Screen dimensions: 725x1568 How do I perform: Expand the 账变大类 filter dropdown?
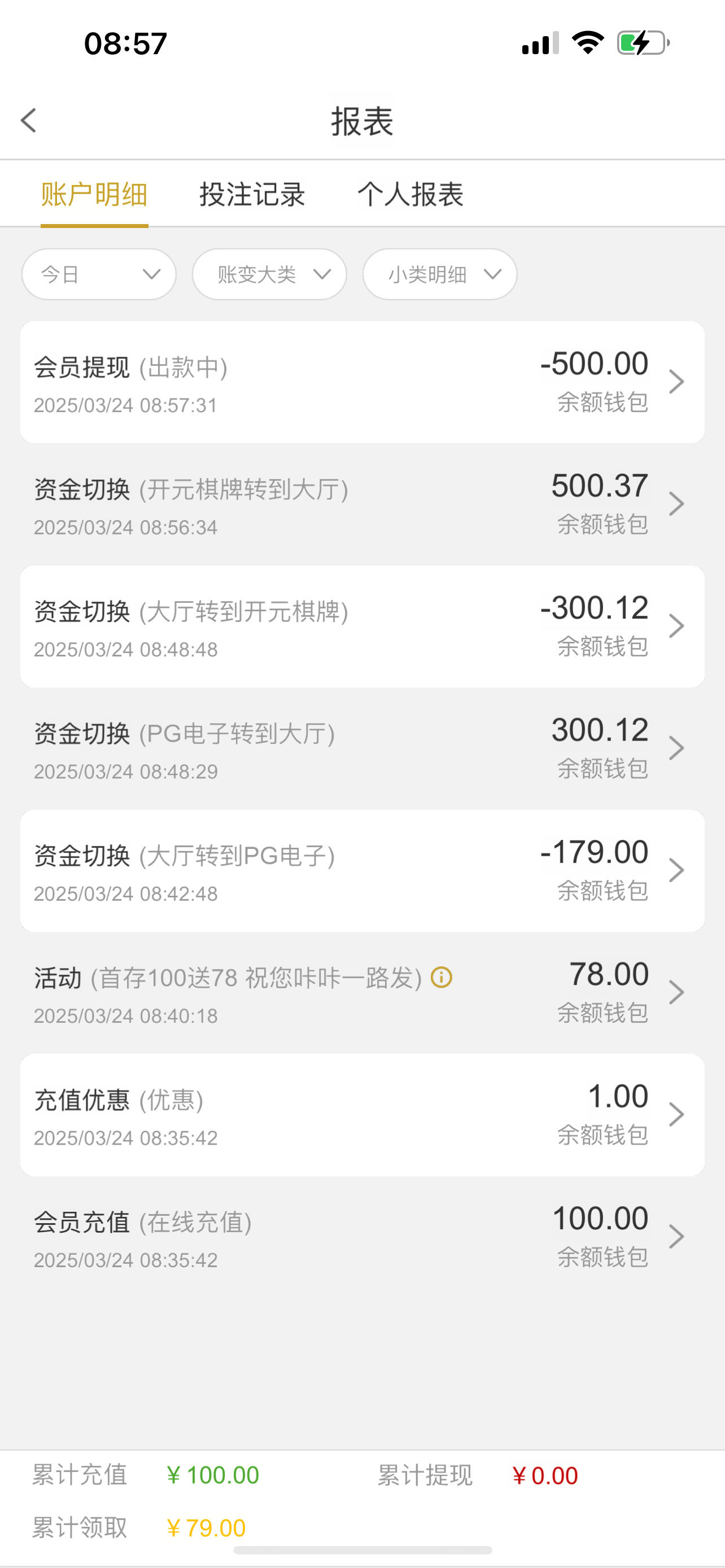269,274
